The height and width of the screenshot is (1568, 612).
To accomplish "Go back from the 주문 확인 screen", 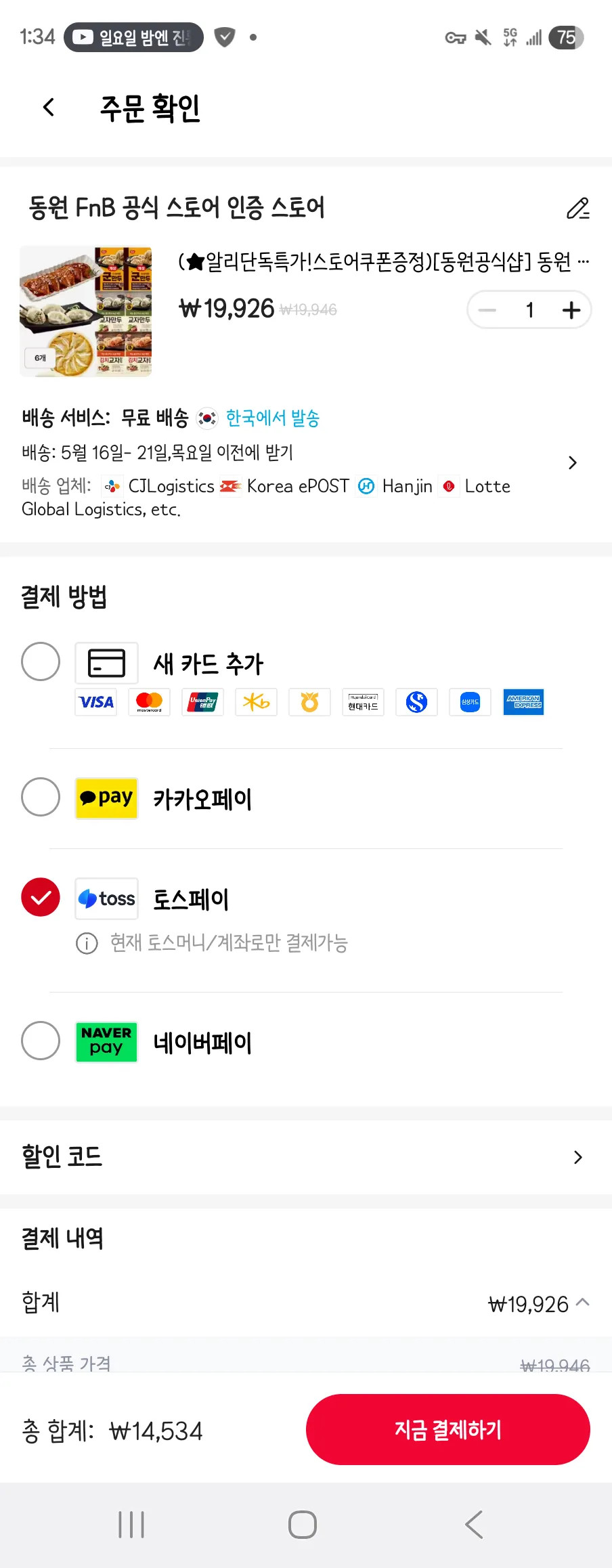I will 49,107.
